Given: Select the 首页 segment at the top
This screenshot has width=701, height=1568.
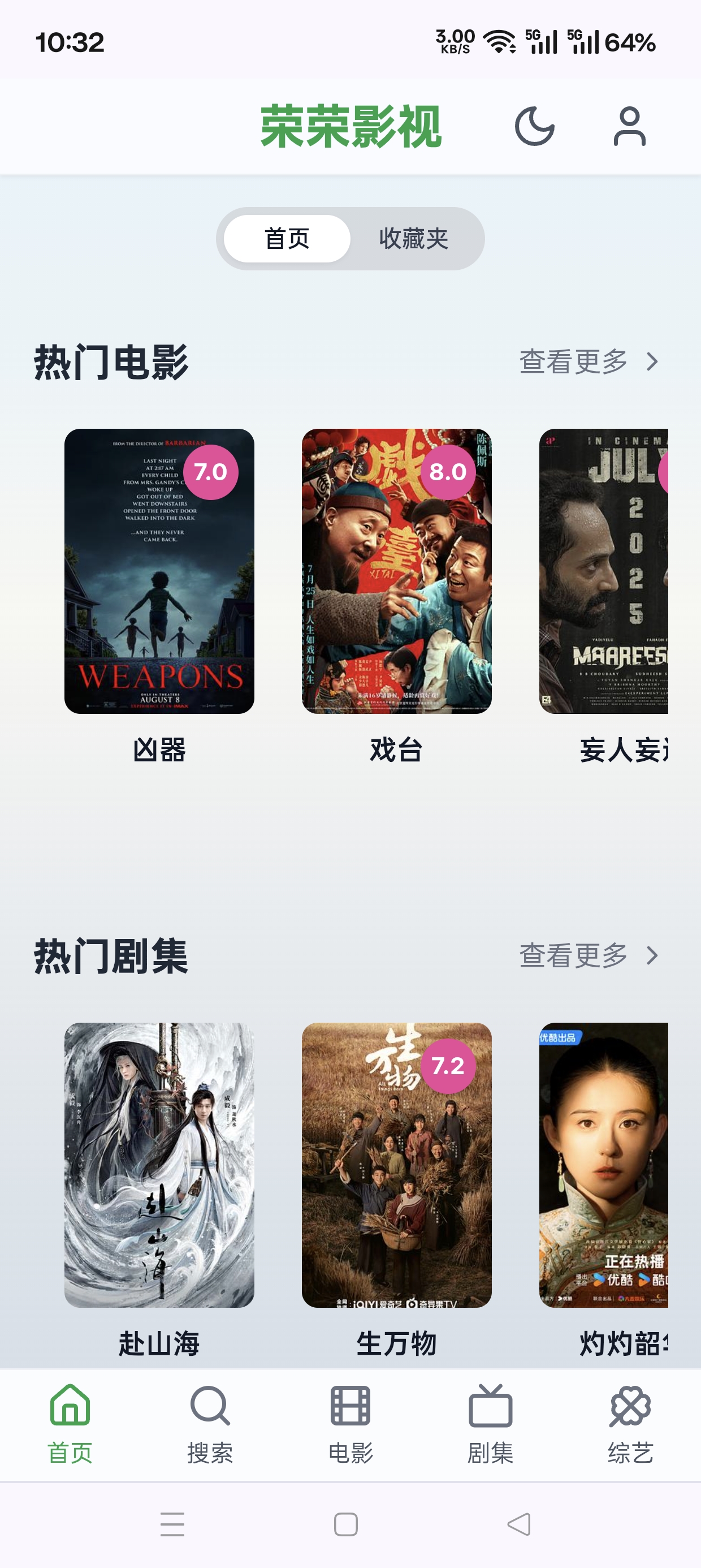Looking at the screenshot, I should click(x=287, y=239).
